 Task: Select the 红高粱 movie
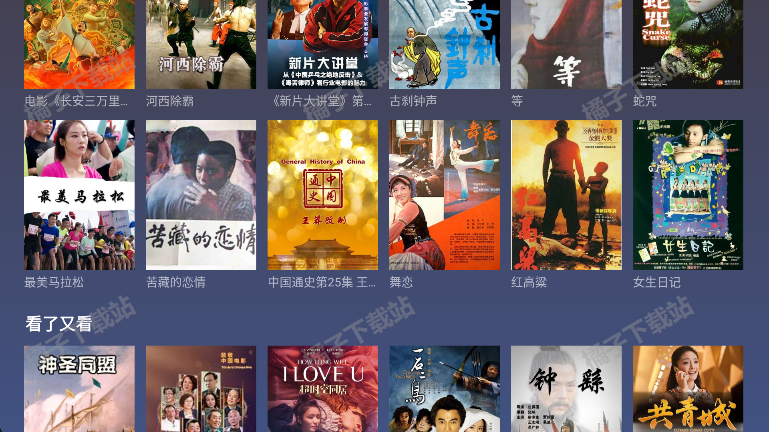point(566,195)
